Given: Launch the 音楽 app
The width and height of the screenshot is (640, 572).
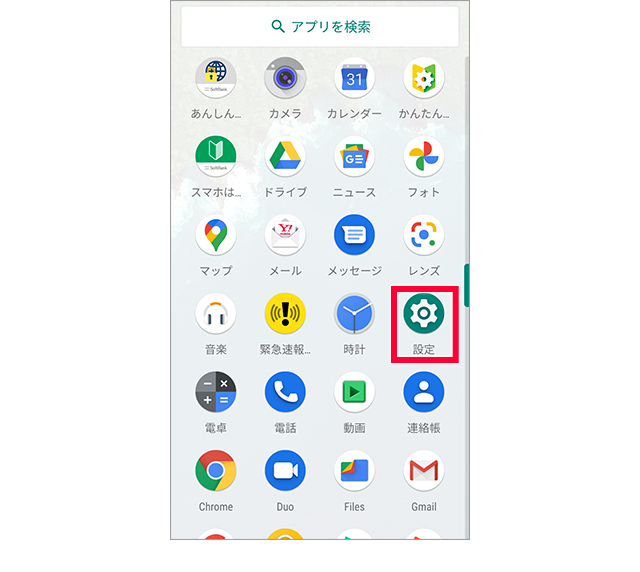Looking at the screenshot, I should [x=216, y=314].
